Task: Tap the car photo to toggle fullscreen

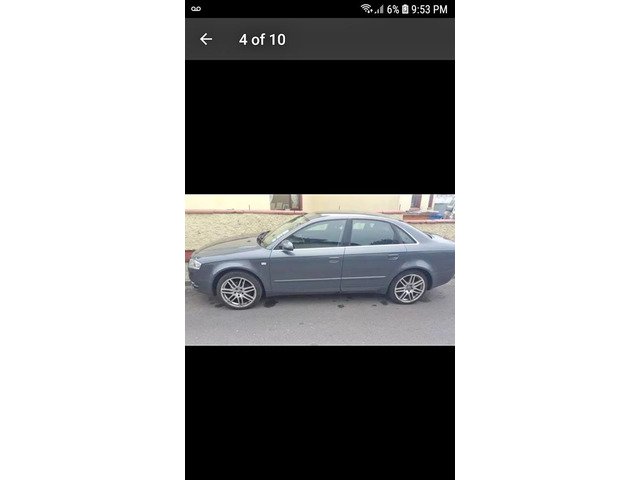Action: tap(319, 270)
